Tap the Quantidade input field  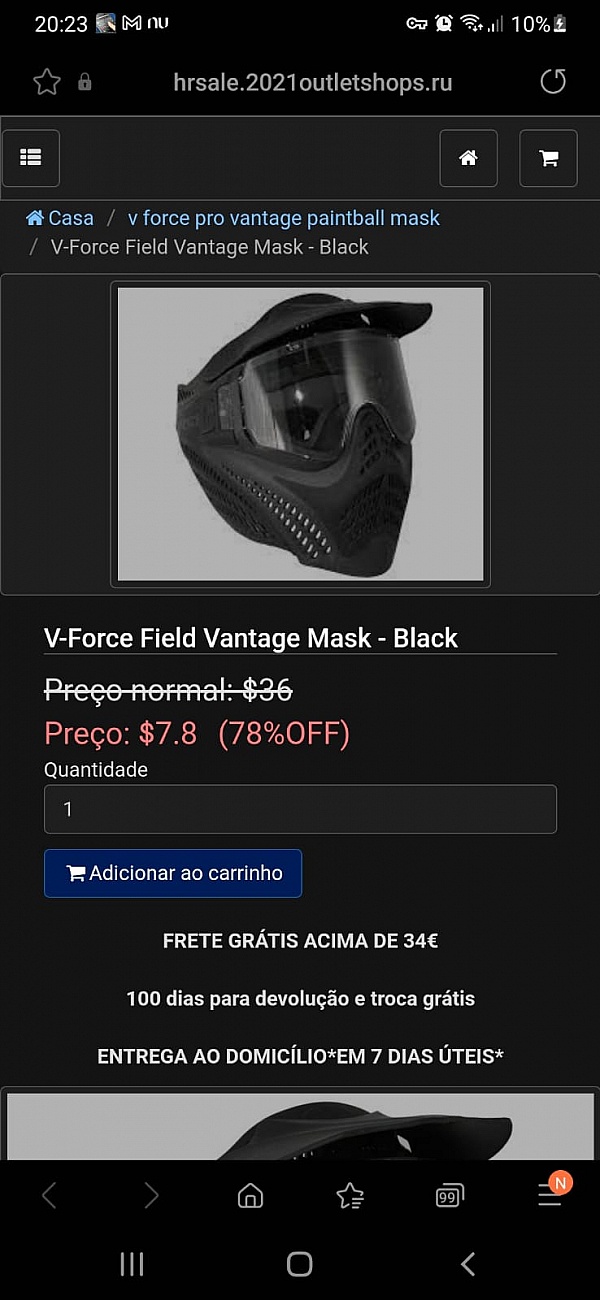pos(300,809)
